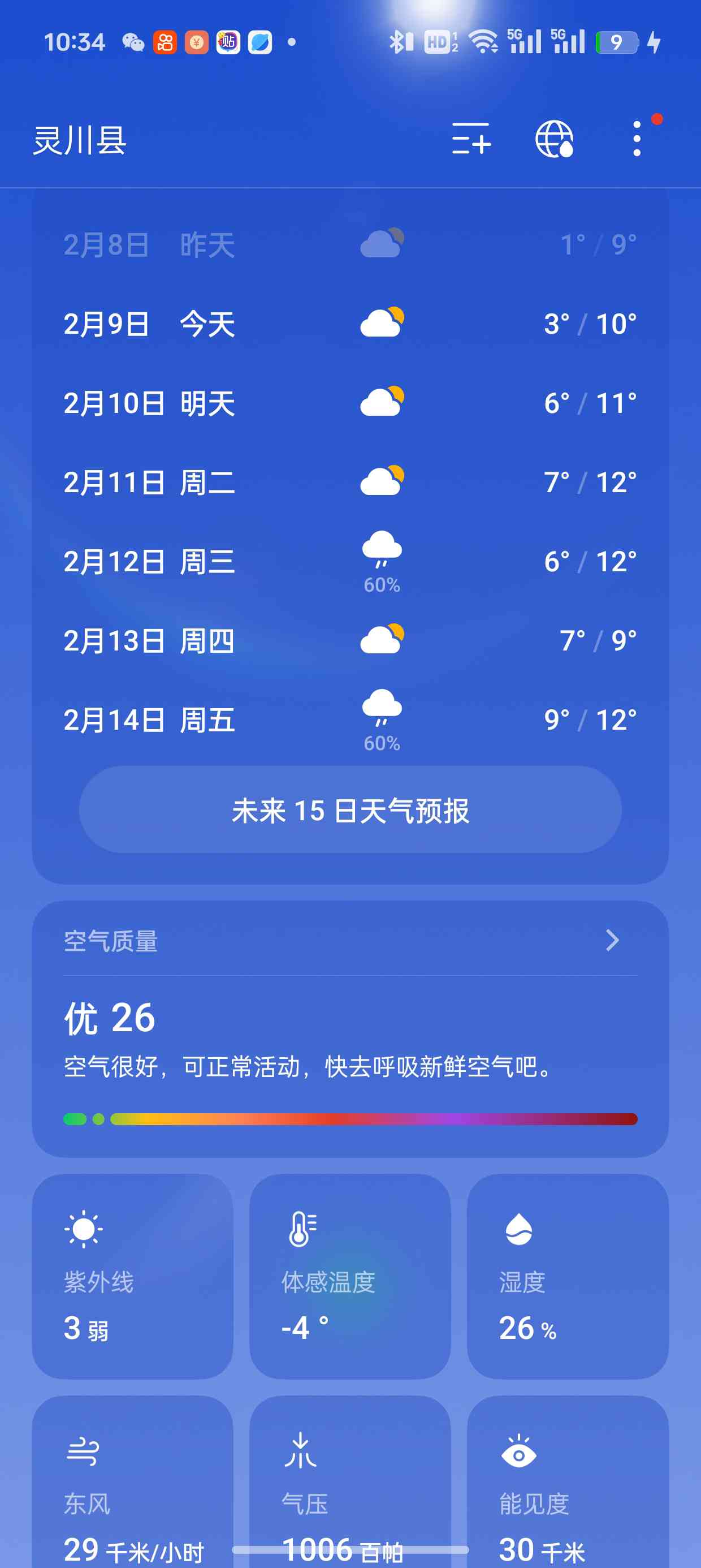Viewport: 701px width, 1568px height.
Task: Open the 体感温度 feels-like card
Action: [x=350, y=1277]
